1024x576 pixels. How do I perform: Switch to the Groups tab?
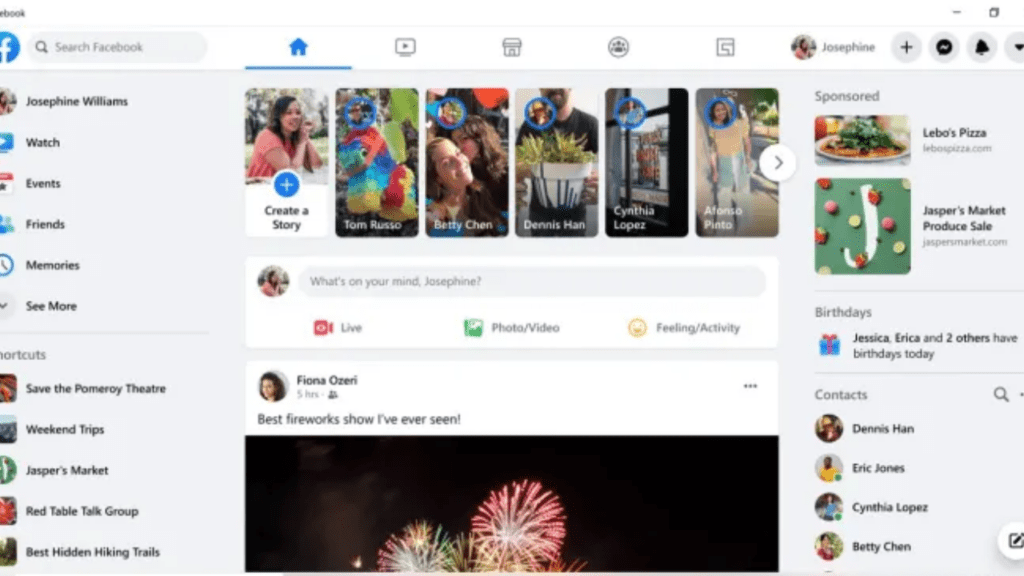[618, 47]
